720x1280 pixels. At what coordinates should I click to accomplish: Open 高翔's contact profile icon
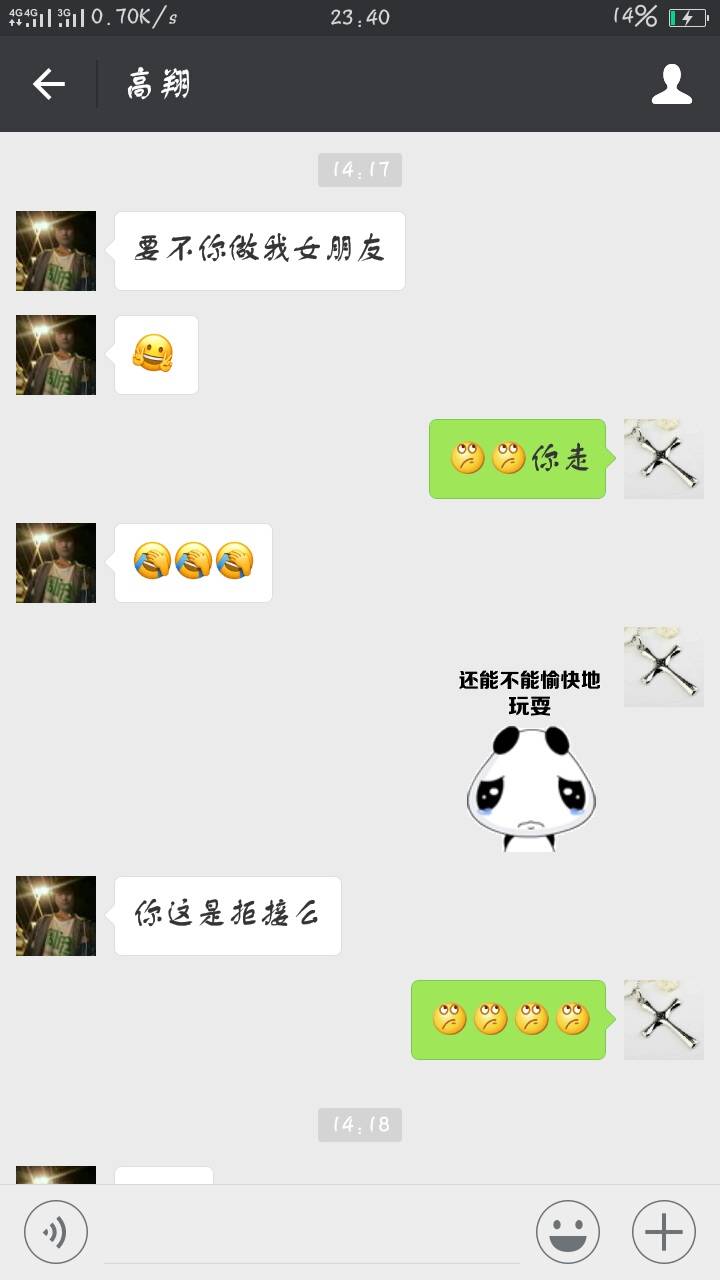click(x=672, y=84)
